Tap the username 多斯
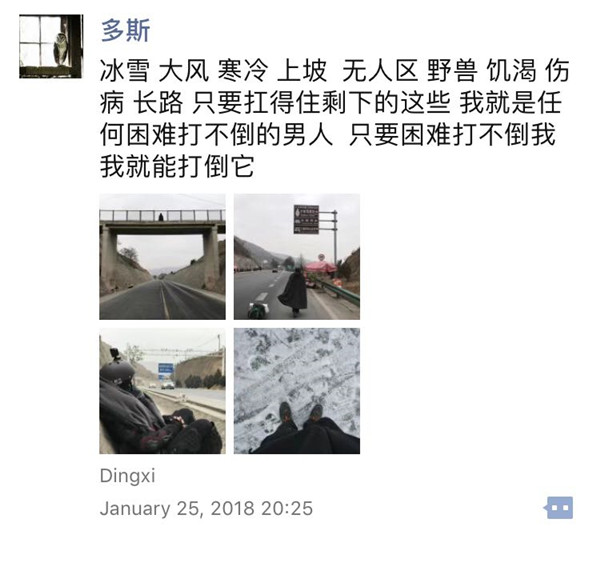 point(126,30)
